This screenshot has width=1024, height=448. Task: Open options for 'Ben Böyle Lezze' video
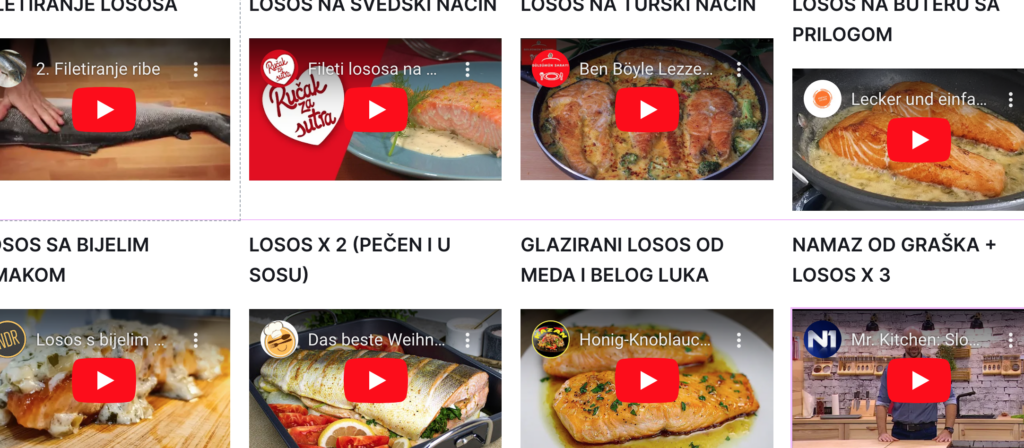[x=739, y=70]
